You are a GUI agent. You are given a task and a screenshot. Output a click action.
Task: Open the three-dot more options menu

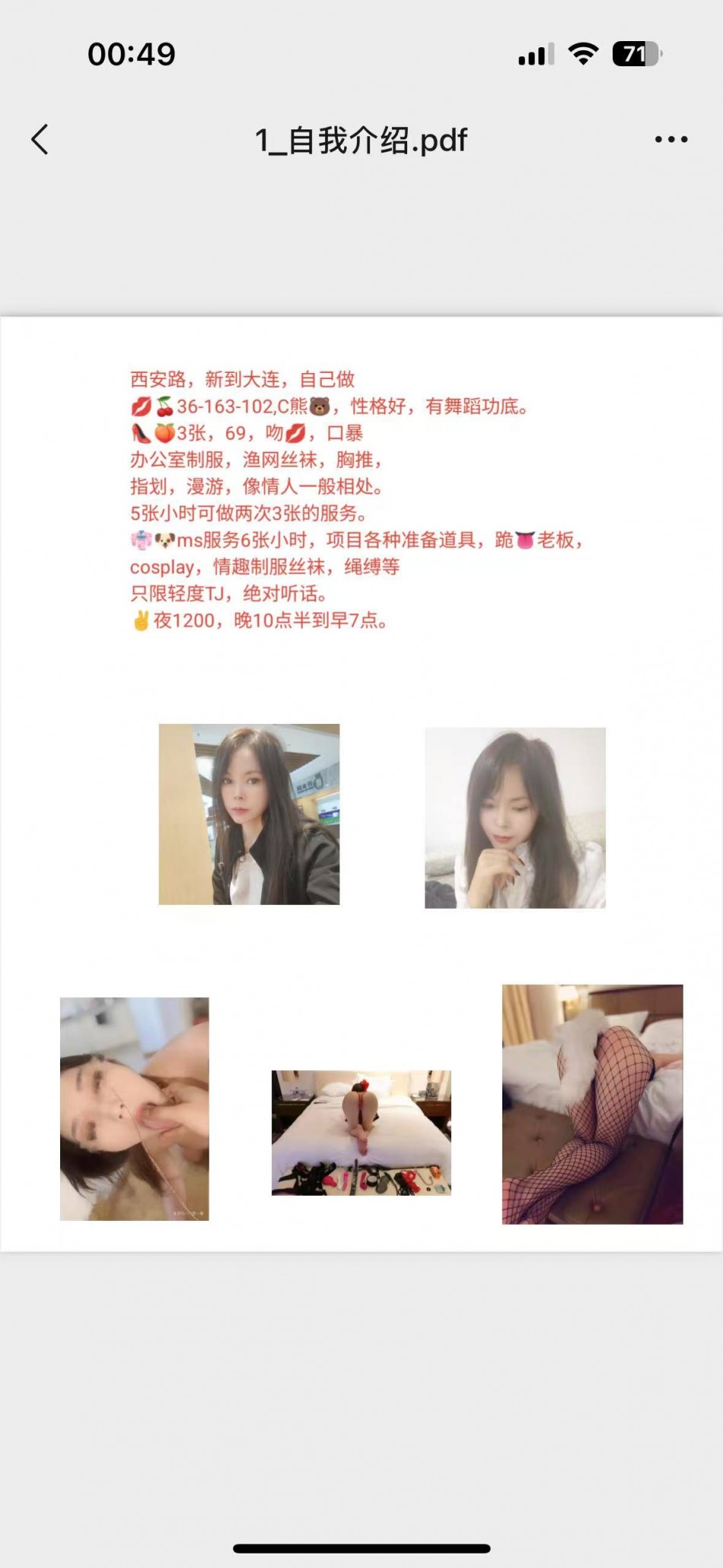(x=670, y=140)
